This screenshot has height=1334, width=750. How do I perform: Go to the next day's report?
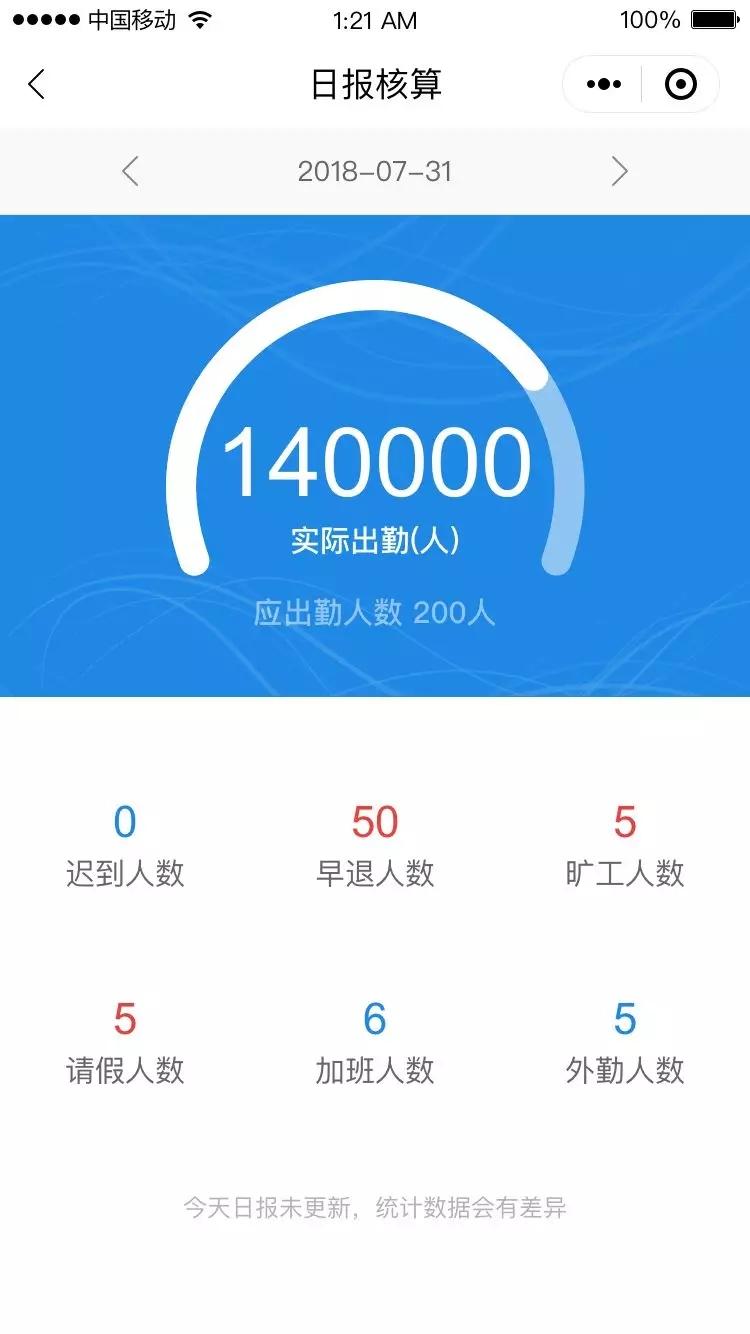click(619, 172)
